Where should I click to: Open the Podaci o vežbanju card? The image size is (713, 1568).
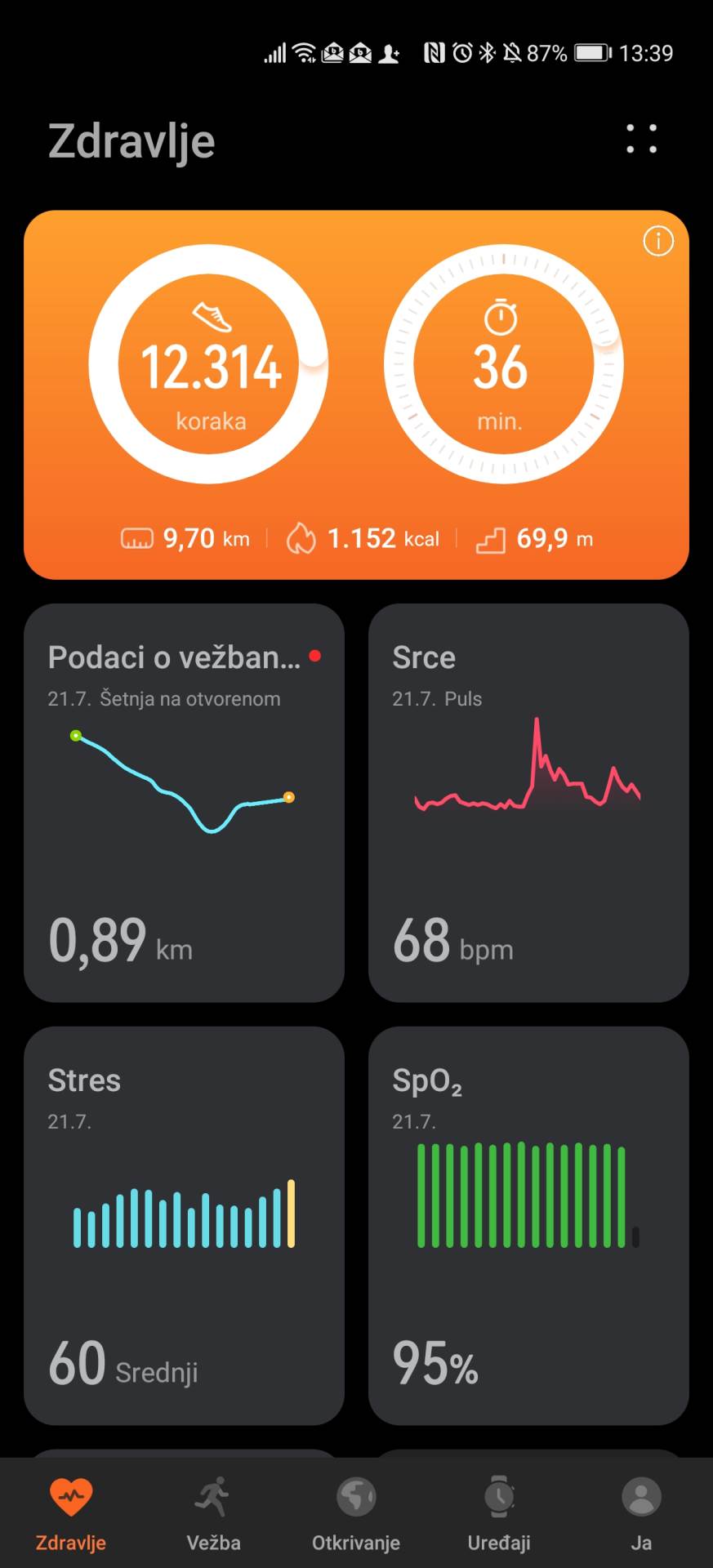[184, 802]
